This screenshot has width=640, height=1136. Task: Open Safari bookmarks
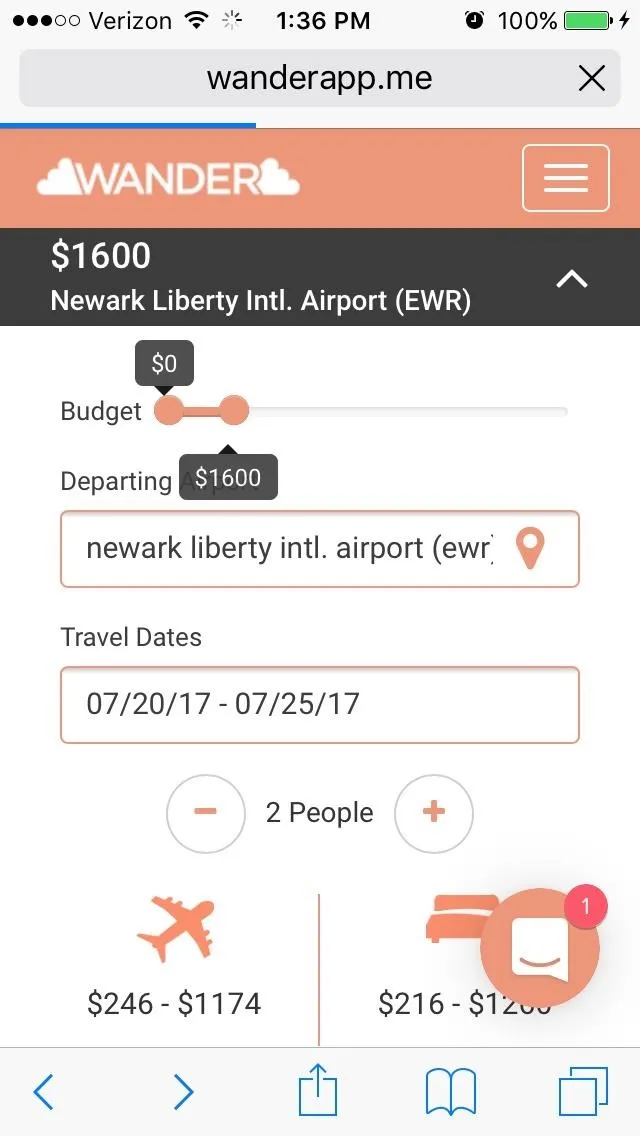[450, 1091]
